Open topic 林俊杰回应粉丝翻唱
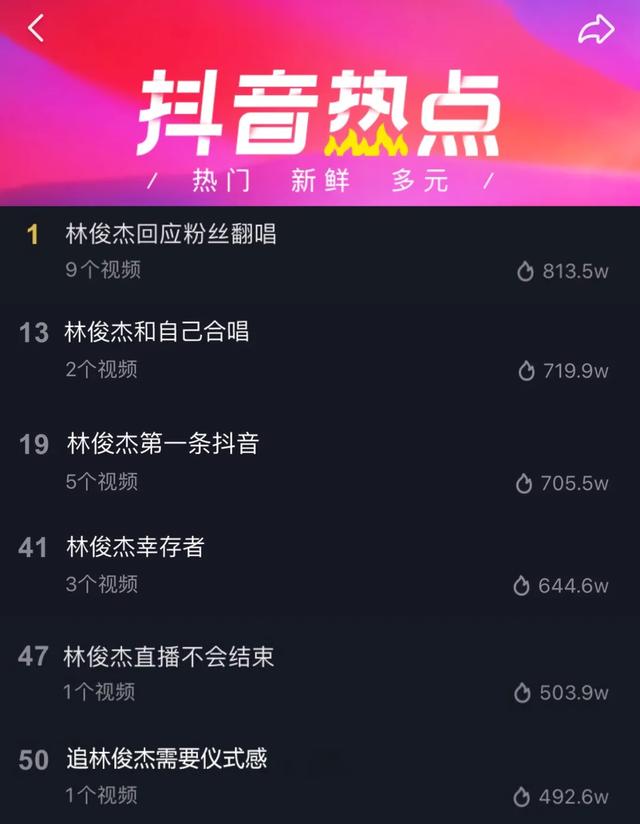The width and height of the screenshot is (640, 824). click(x=170, y=235)
